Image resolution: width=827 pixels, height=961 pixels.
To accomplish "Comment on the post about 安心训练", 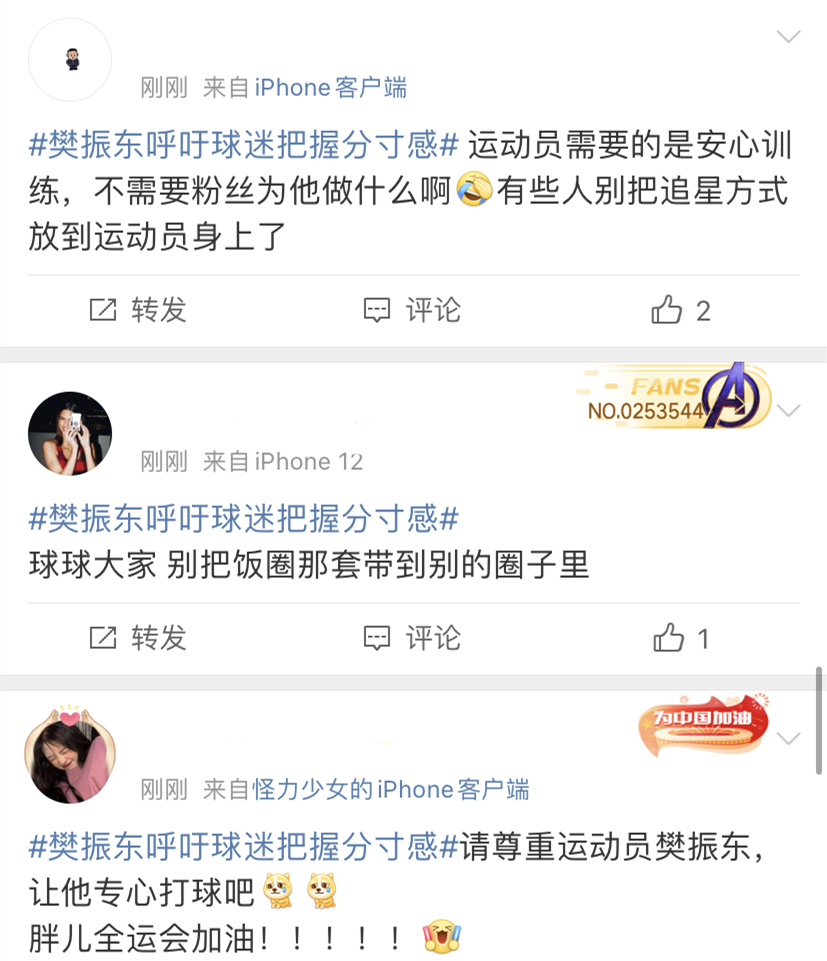I will (x=412, y=310).
